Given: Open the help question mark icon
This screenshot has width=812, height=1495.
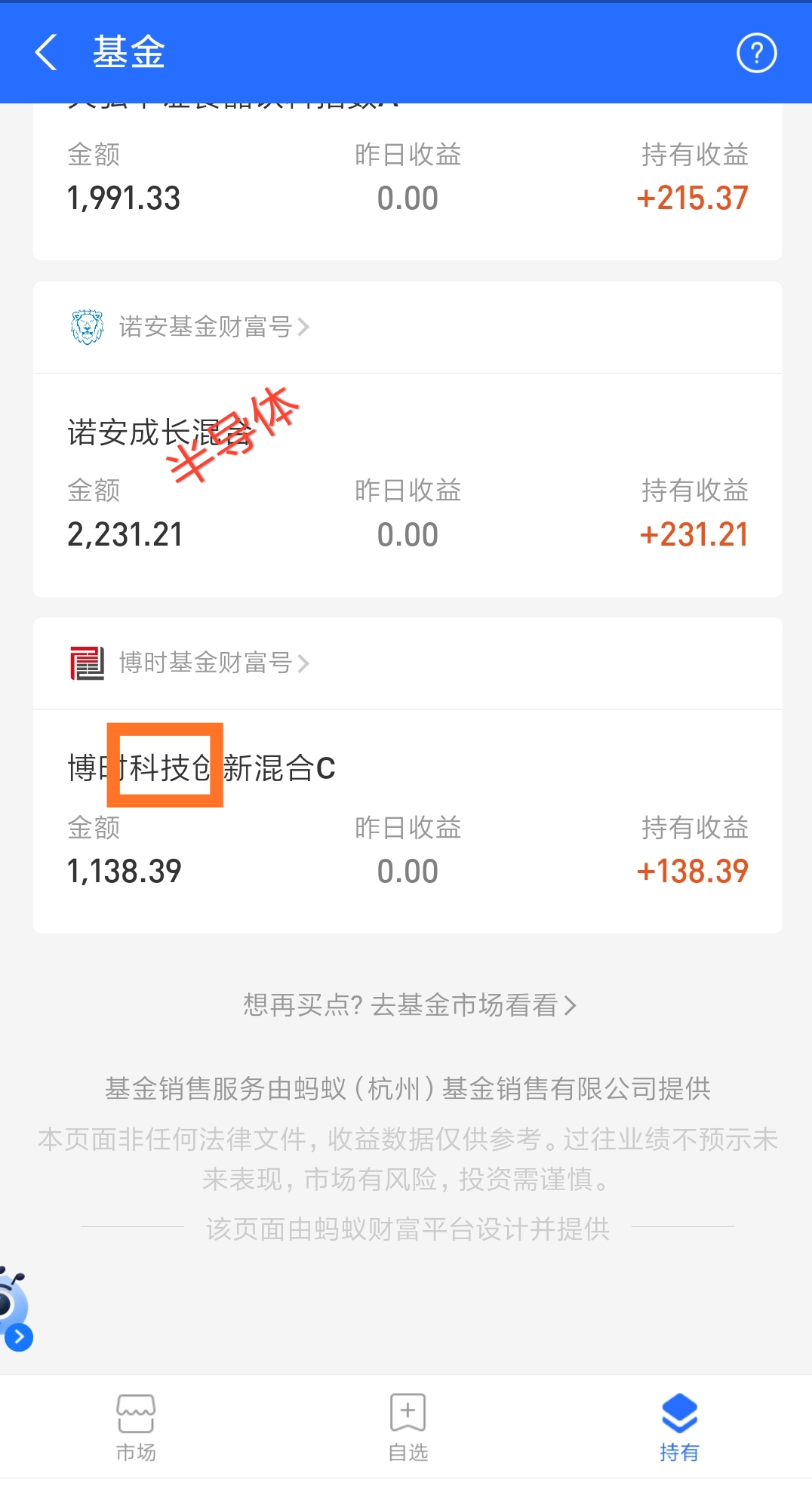Looking at the screenshot, I should click(x=757, y=52).
